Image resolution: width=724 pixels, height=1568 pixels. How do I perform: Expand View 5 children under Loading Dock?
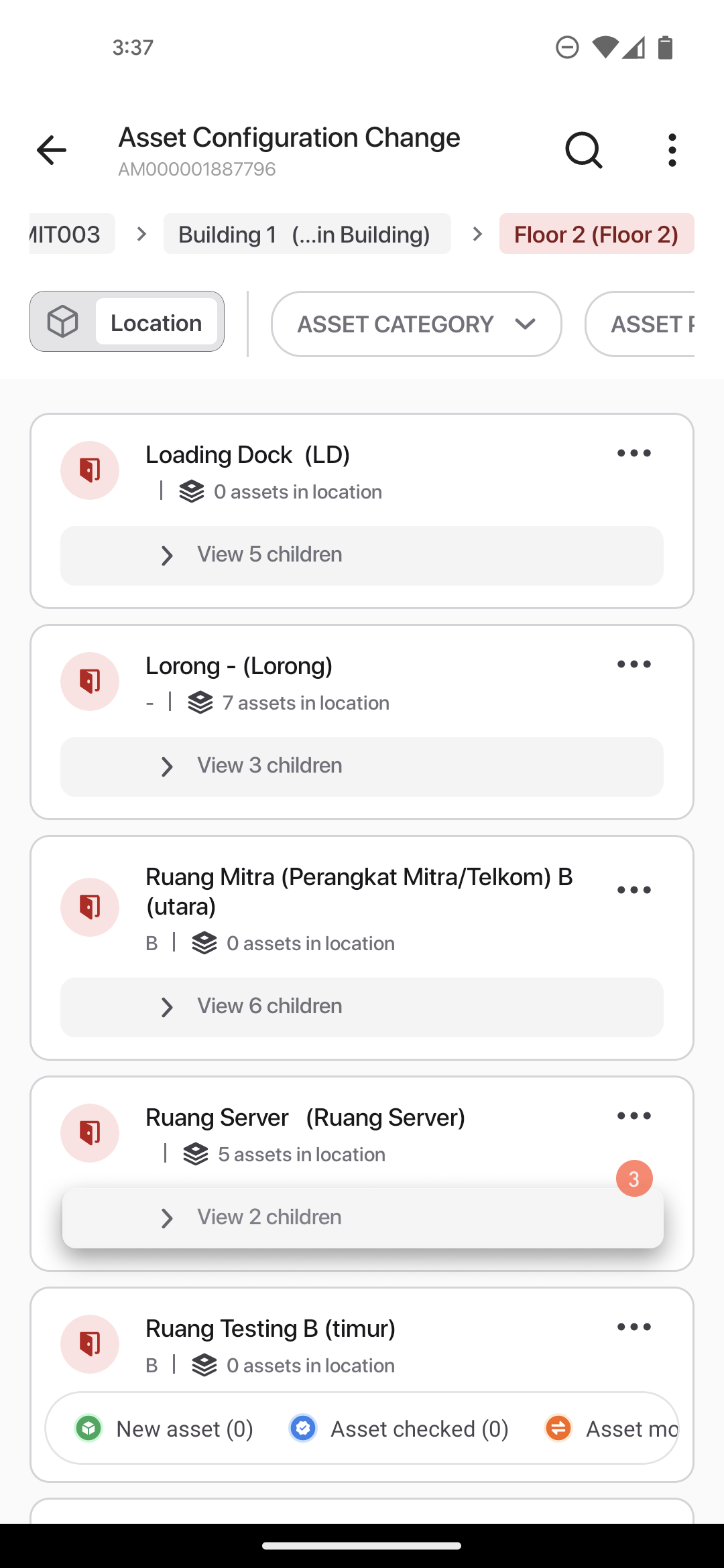coord(362,556)
